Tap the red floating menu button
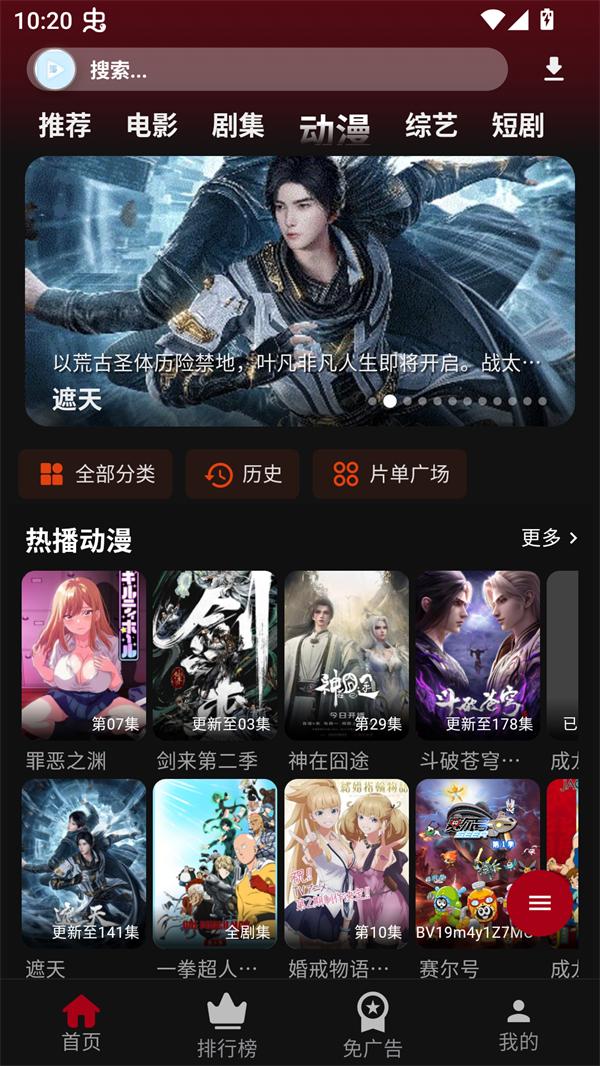The height and width of the screenshot is (1066, 600). click(540, 903)
